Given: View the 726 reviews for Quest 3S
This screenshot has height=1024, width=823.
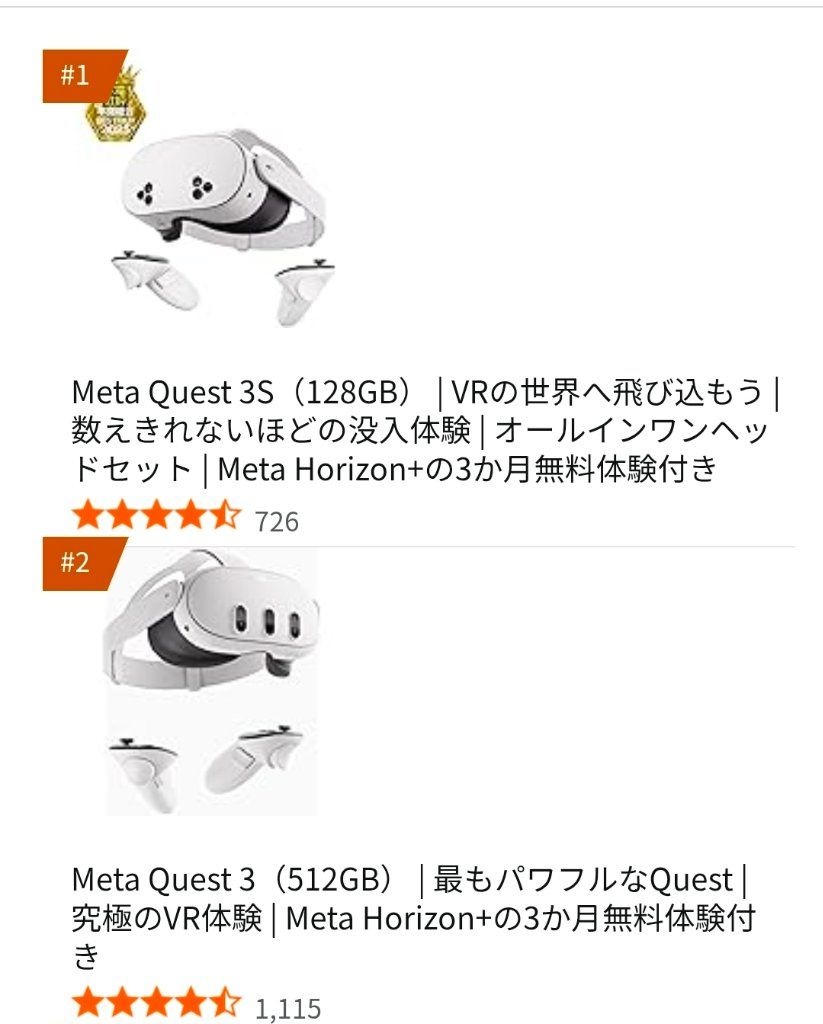Looking at the screenshot, I should (276, 521).
